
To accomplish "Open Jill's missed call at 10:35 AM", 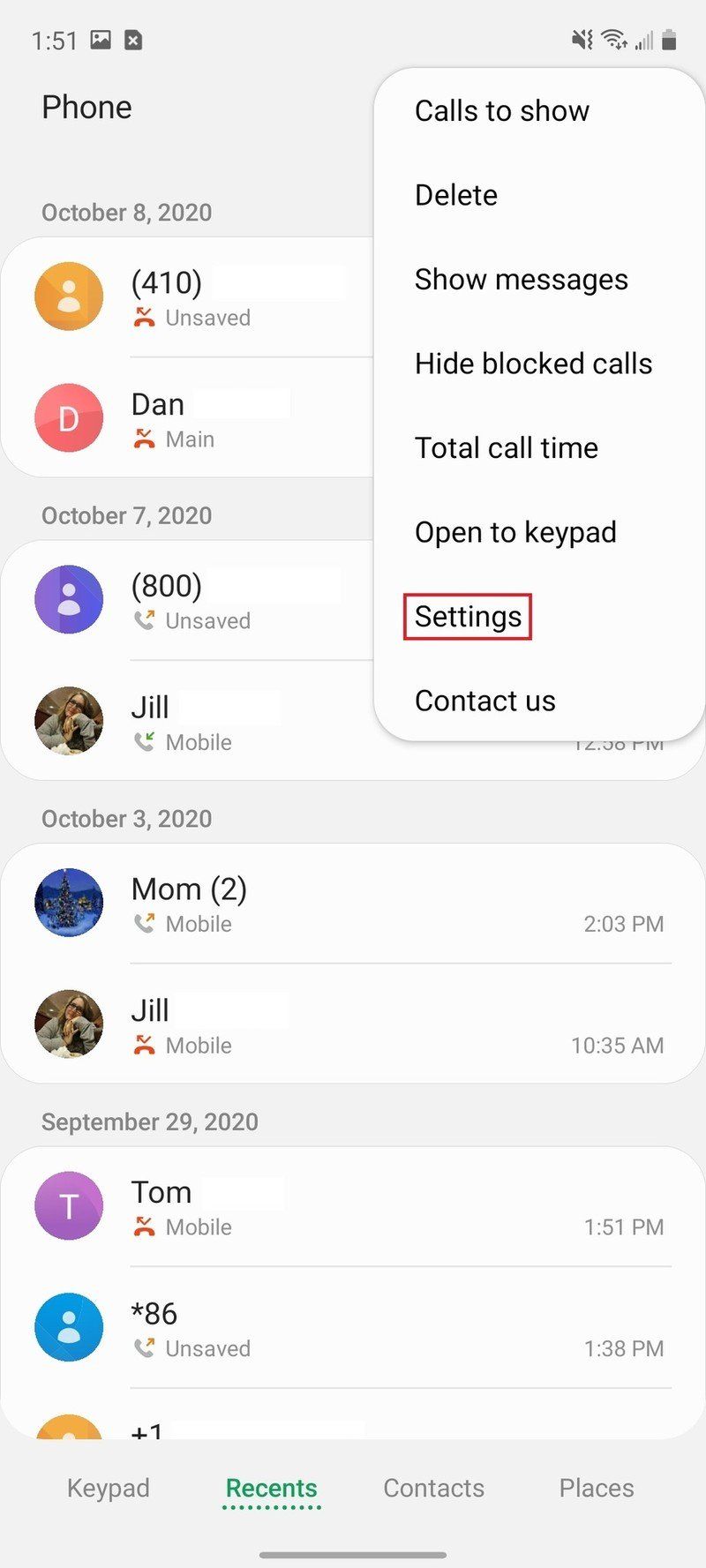I will 353,1024.
